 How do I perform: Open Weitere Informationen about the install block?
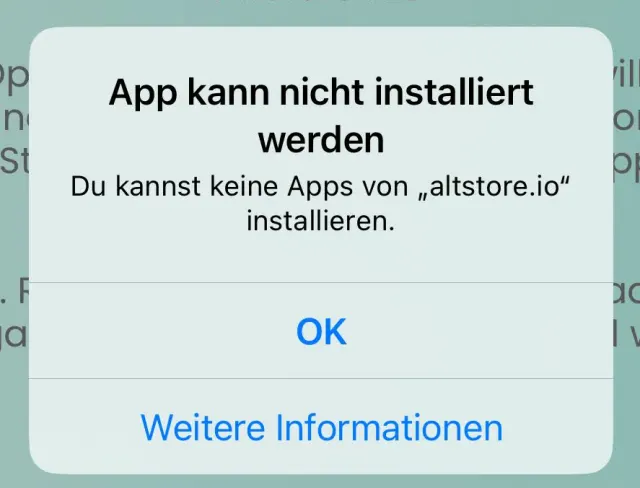(321, 427)
